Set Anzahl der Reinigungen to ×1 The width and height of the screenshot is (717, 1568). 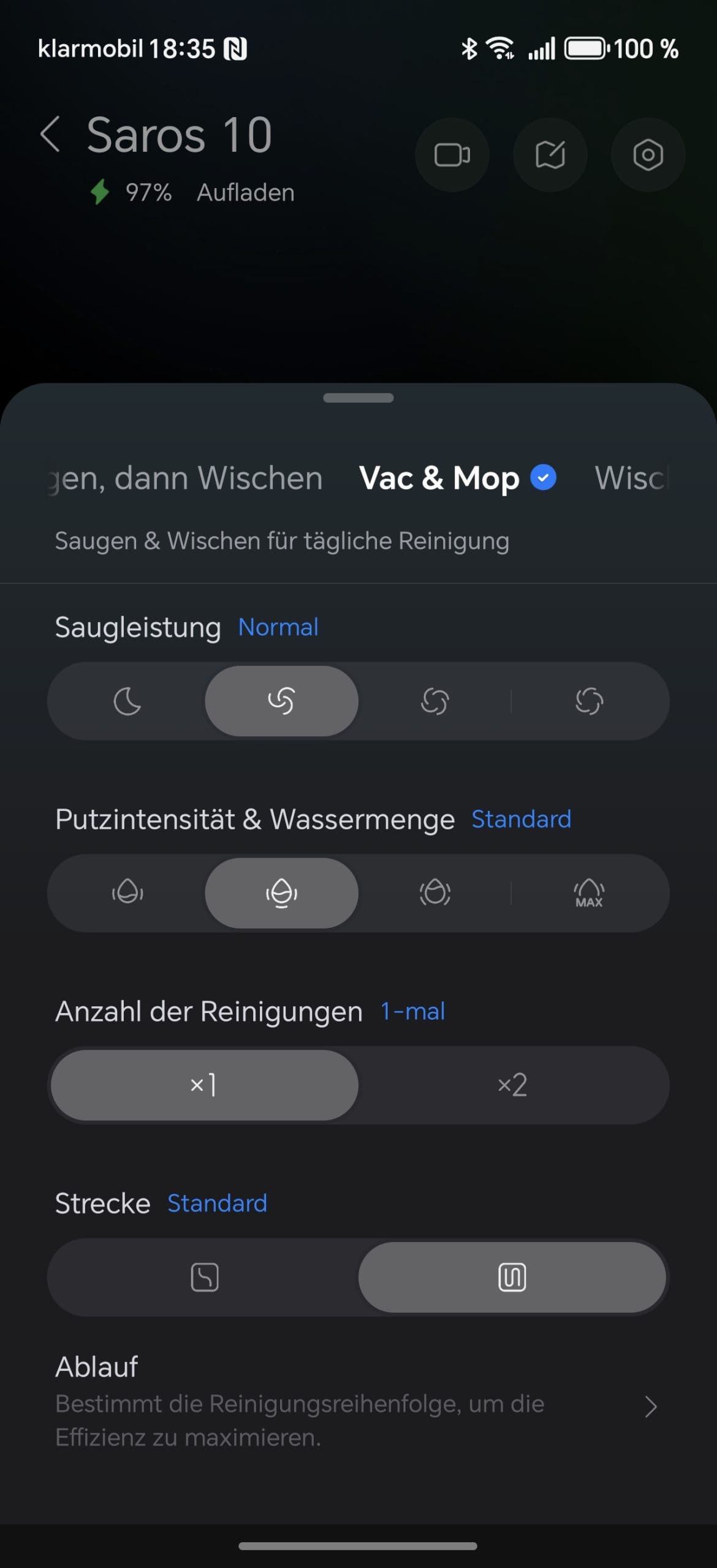click(x=205, y=1085)
